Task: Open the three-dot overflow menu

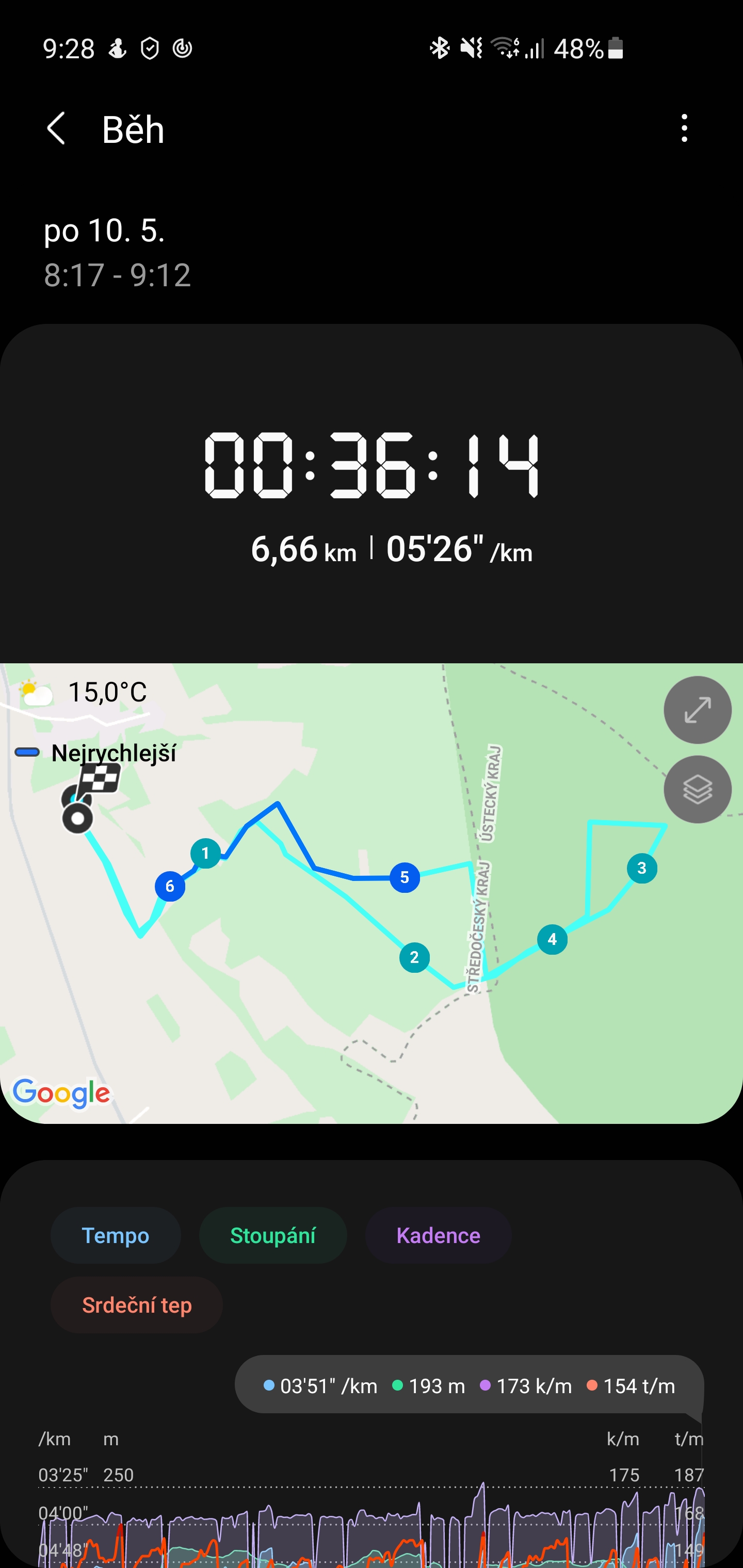Action: pyautogui.click(x=684, y=128)
